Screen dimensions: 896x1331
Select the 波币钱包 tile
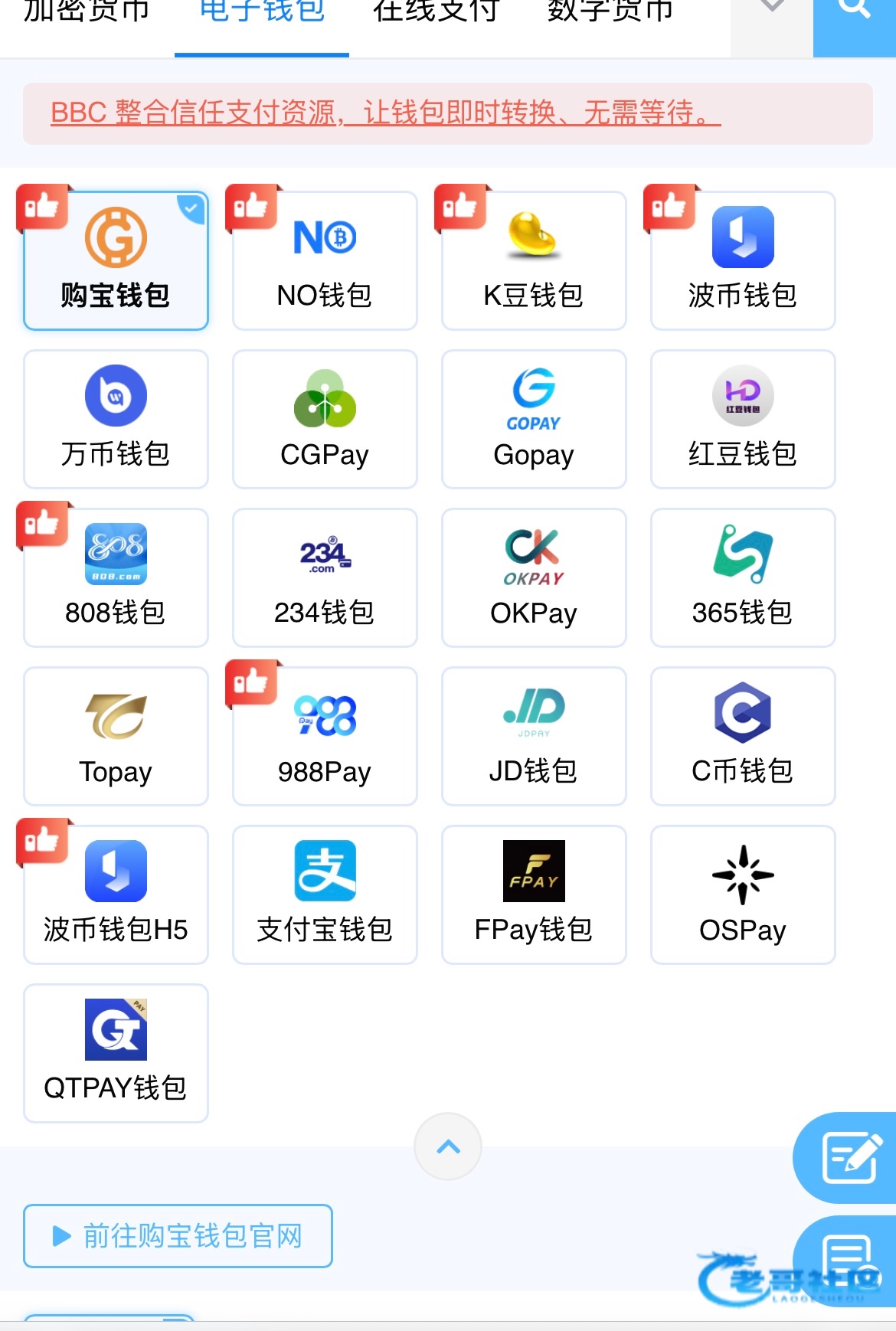[x=742, y=261]
